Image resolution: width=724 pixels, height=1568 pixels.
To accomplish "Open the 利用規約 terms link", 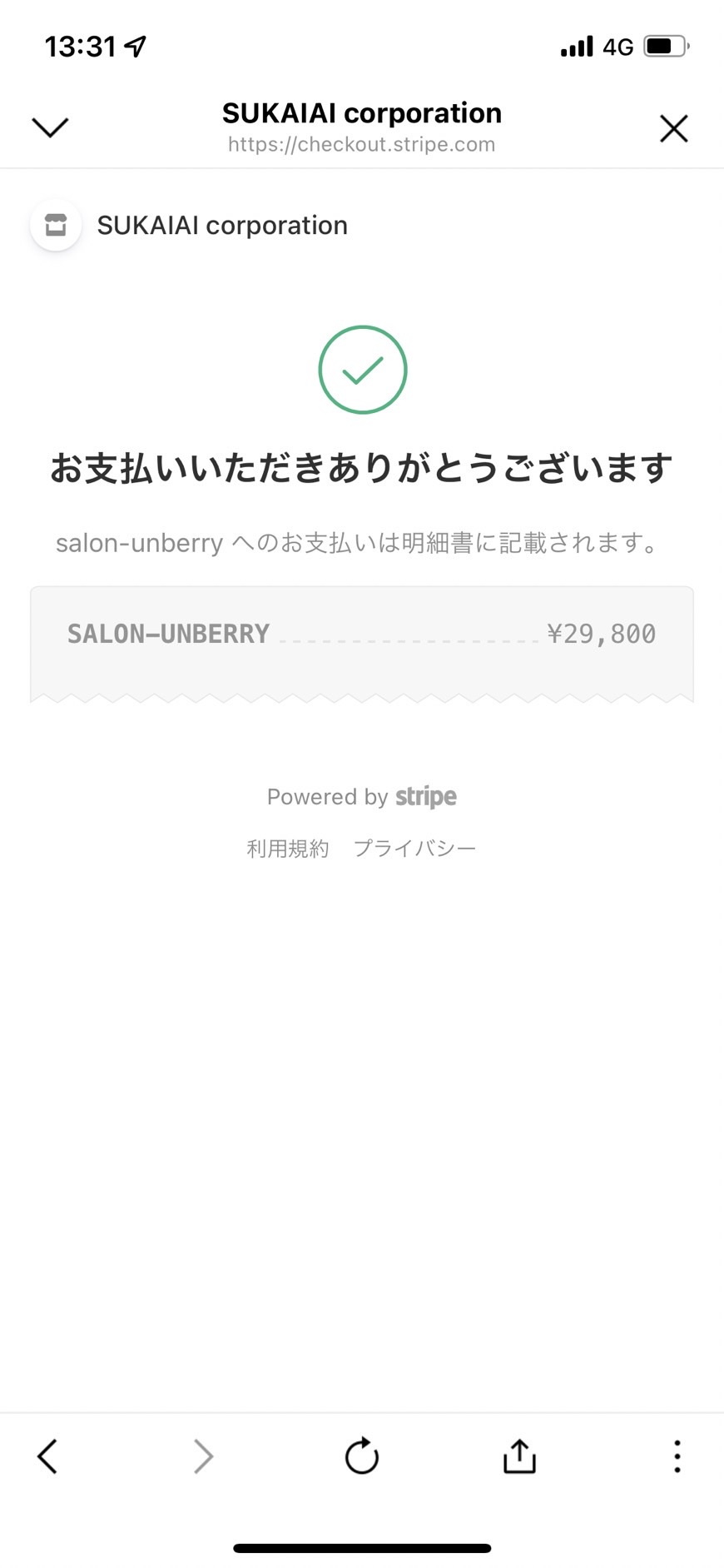I will point(288,849).
